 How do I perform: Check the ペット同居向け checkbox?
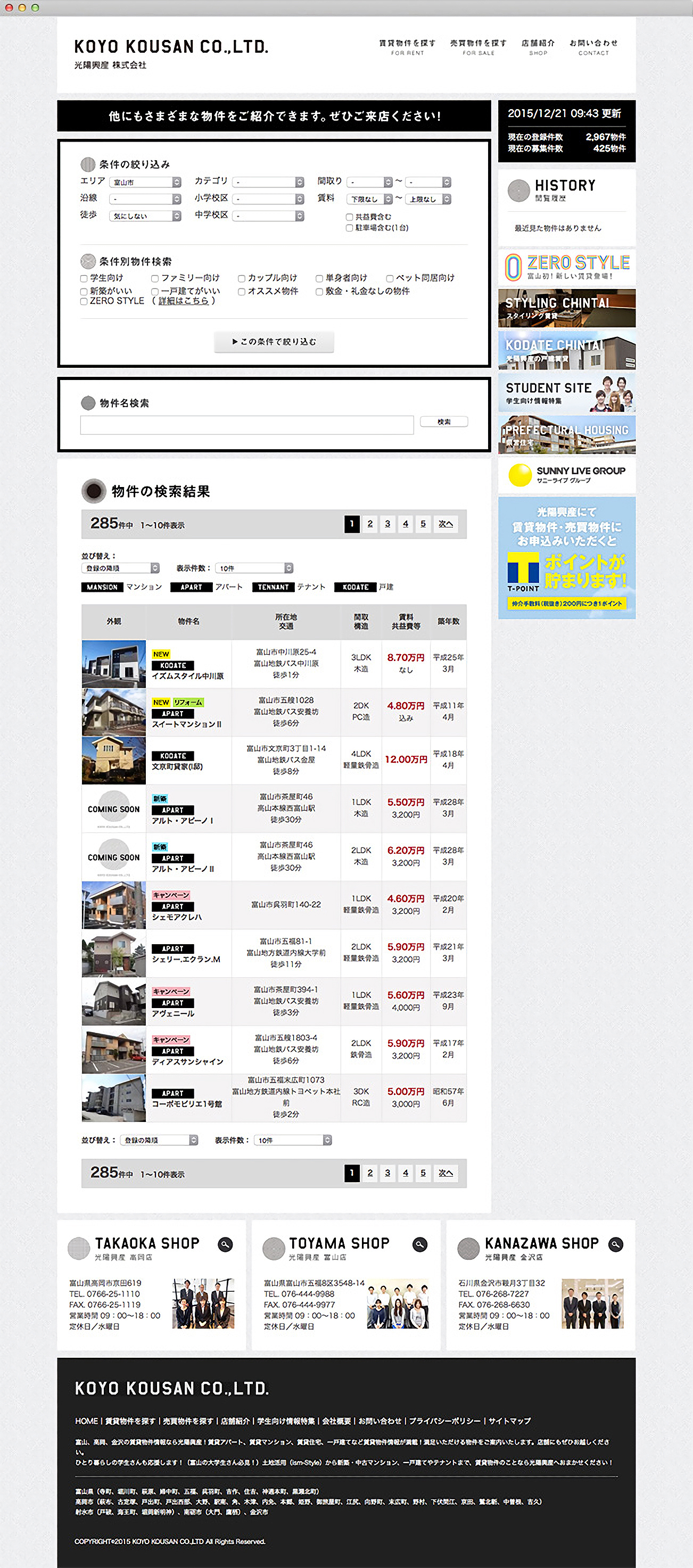390,278
